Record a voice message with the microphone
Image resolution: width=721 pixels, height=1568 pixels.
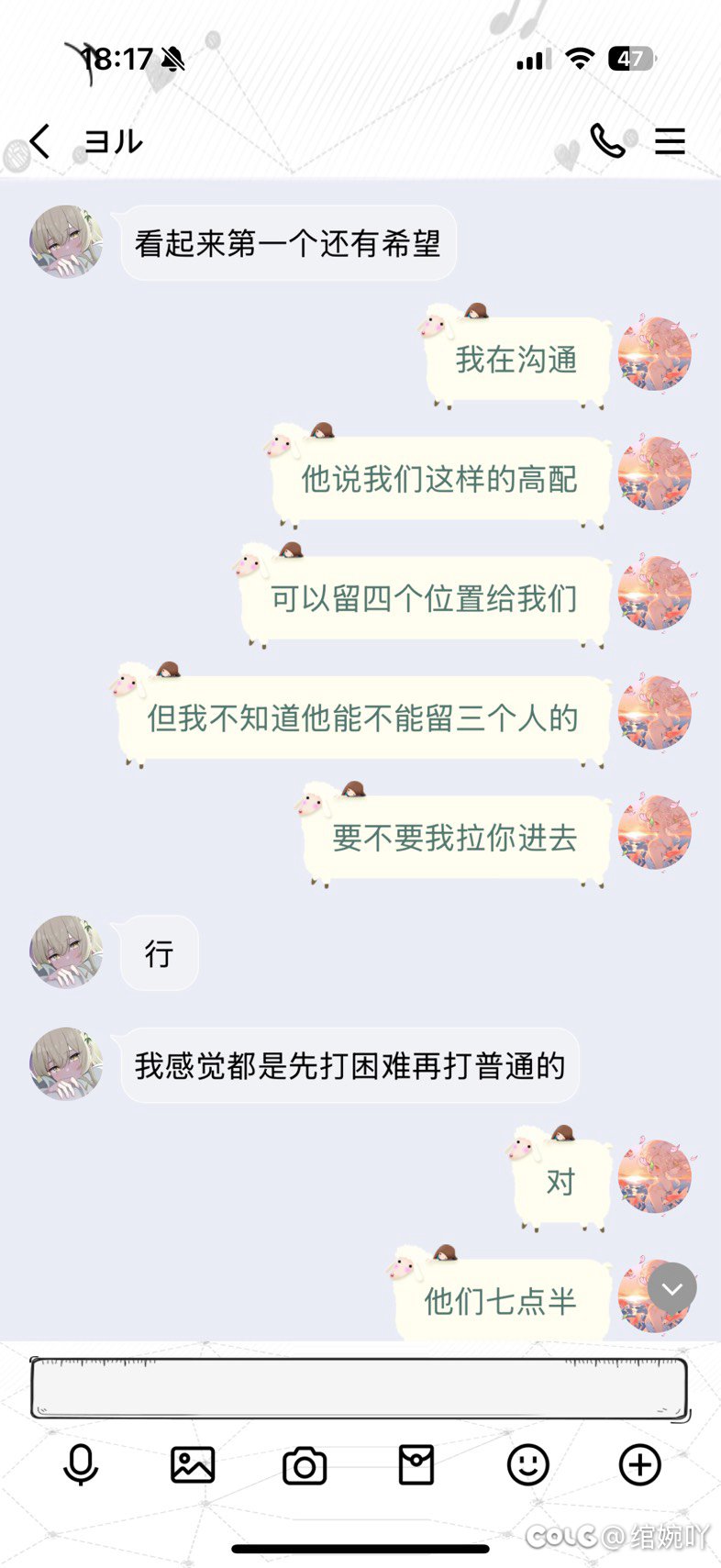point(81,1465)
